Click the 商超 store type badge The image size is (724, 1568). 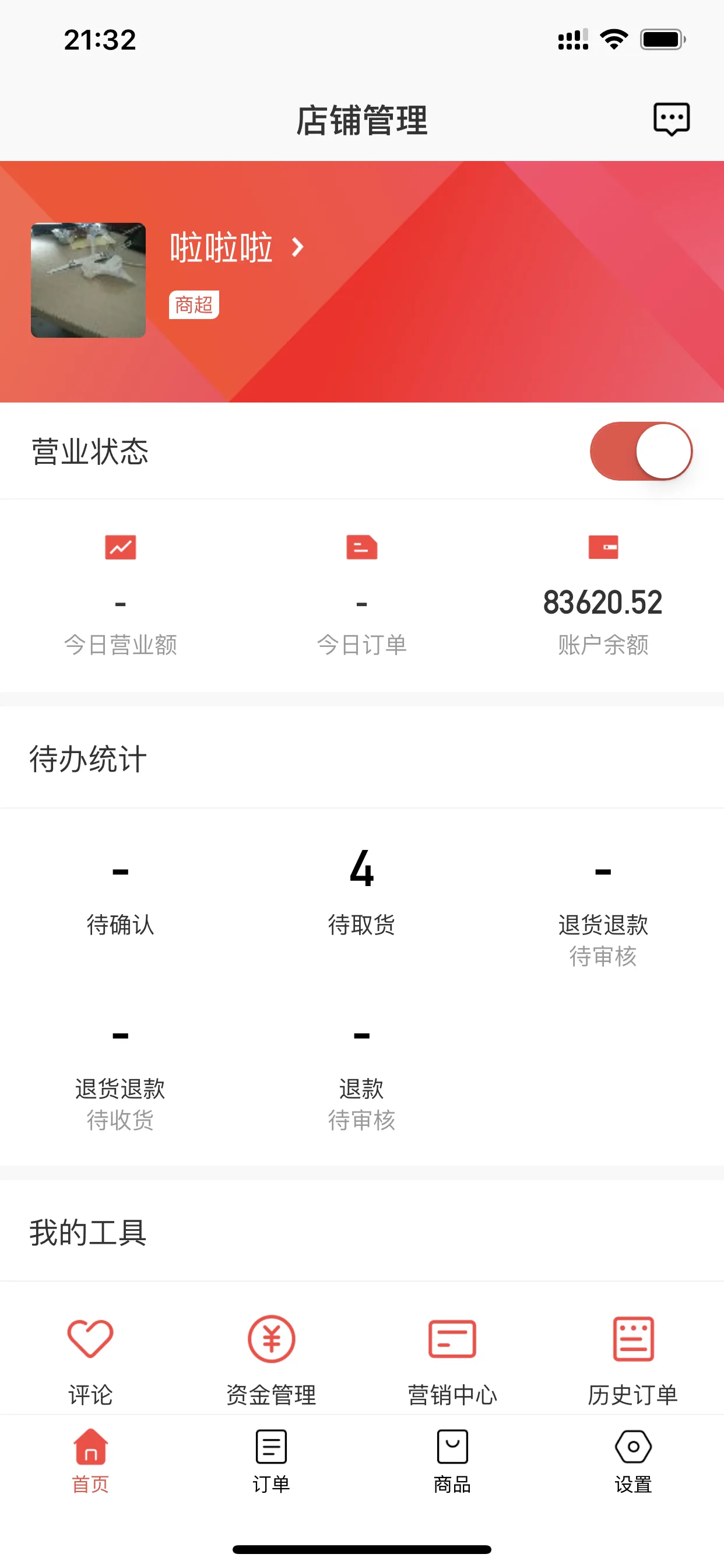click(194, 306)
